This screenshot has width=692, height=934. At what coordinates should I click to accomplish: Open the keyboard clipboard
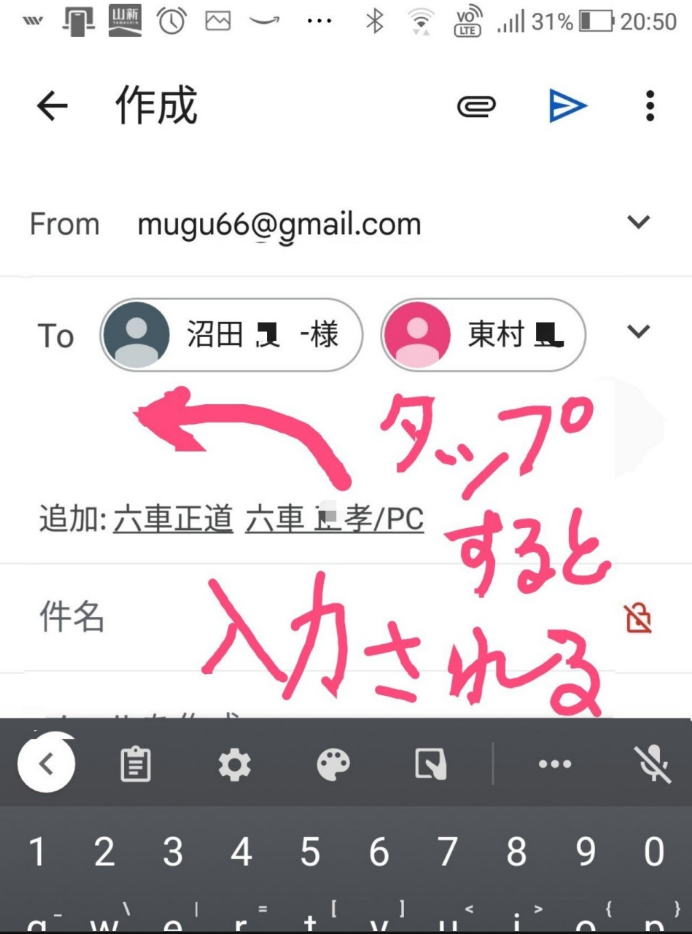135,766
